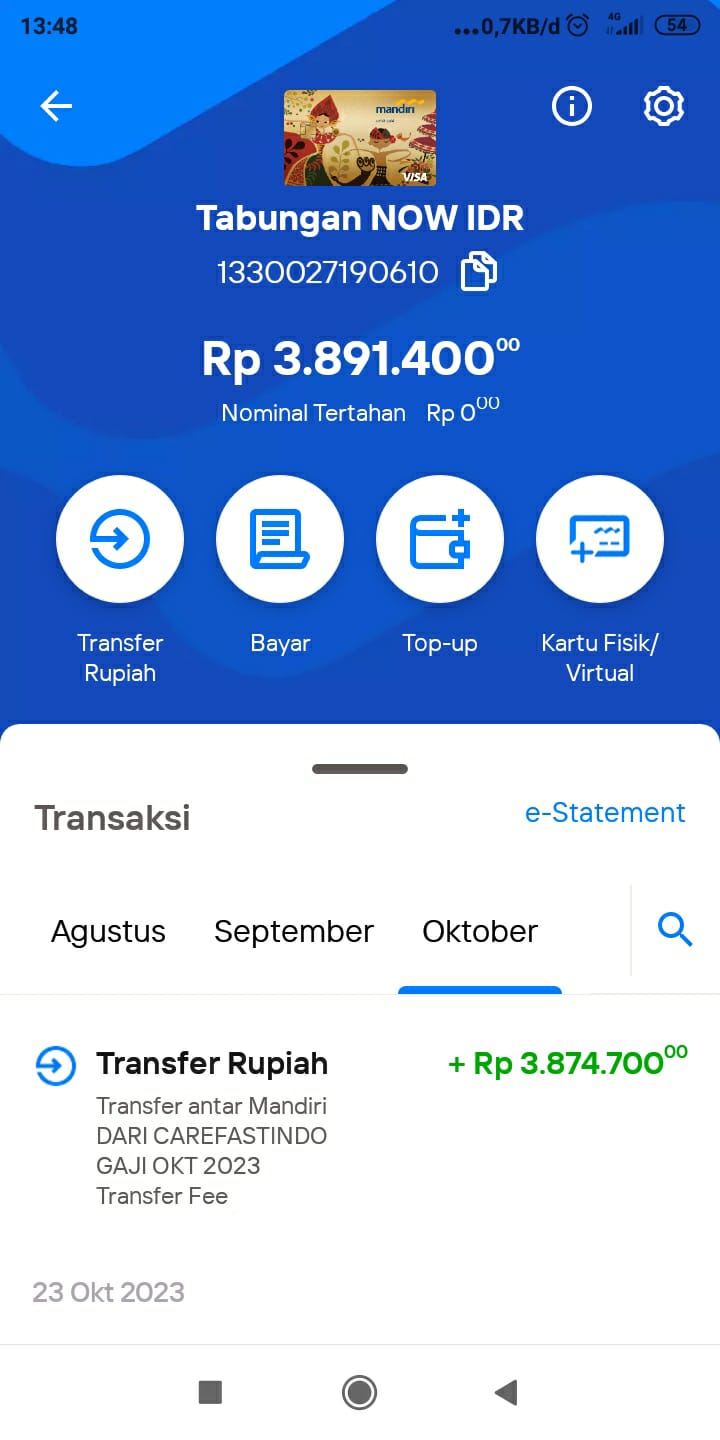The width and height of the screenshot is (720, 1440).
Task: Open the Bayar payment option
Action: coord(280,540)
